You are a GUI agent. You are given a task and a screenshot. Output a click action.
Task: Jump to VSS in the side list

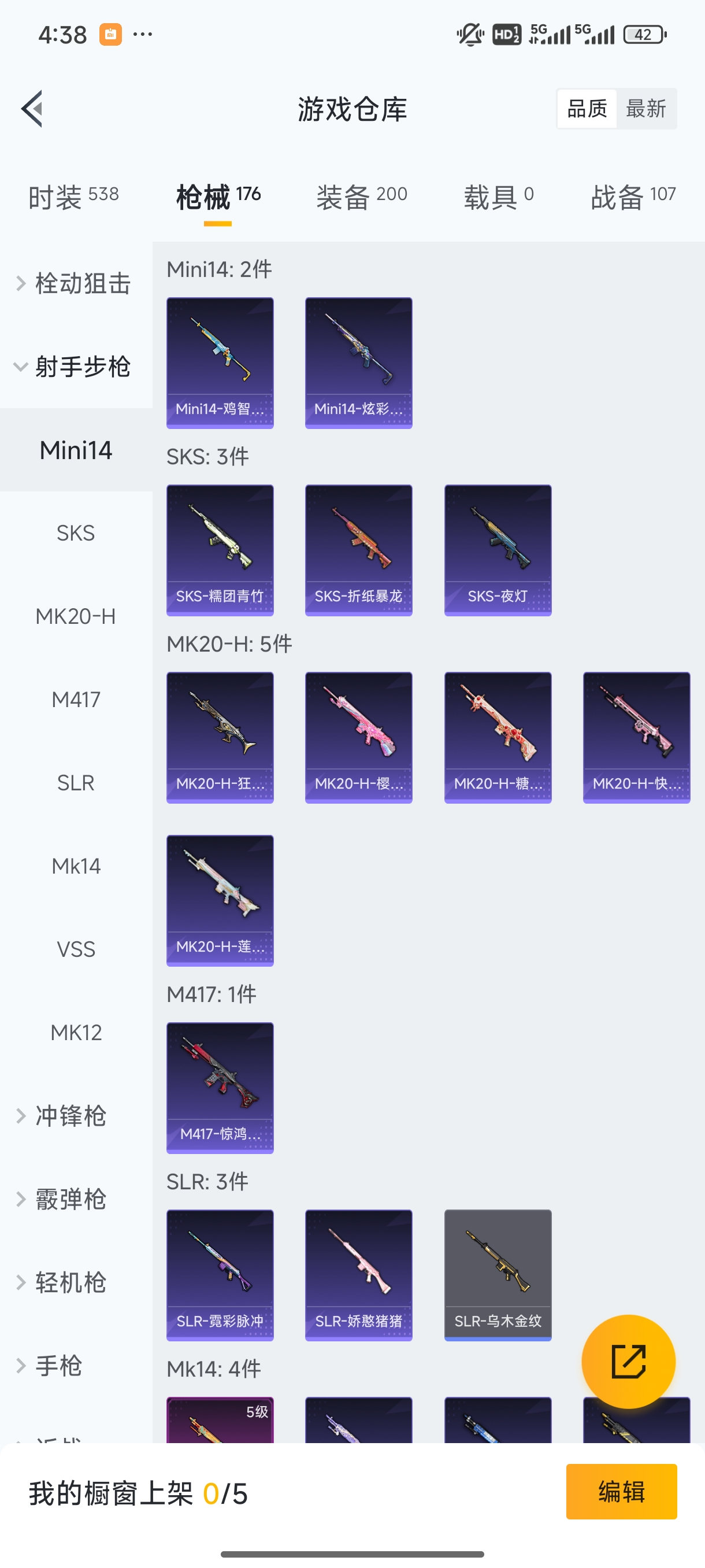click(x=76, y=949)
